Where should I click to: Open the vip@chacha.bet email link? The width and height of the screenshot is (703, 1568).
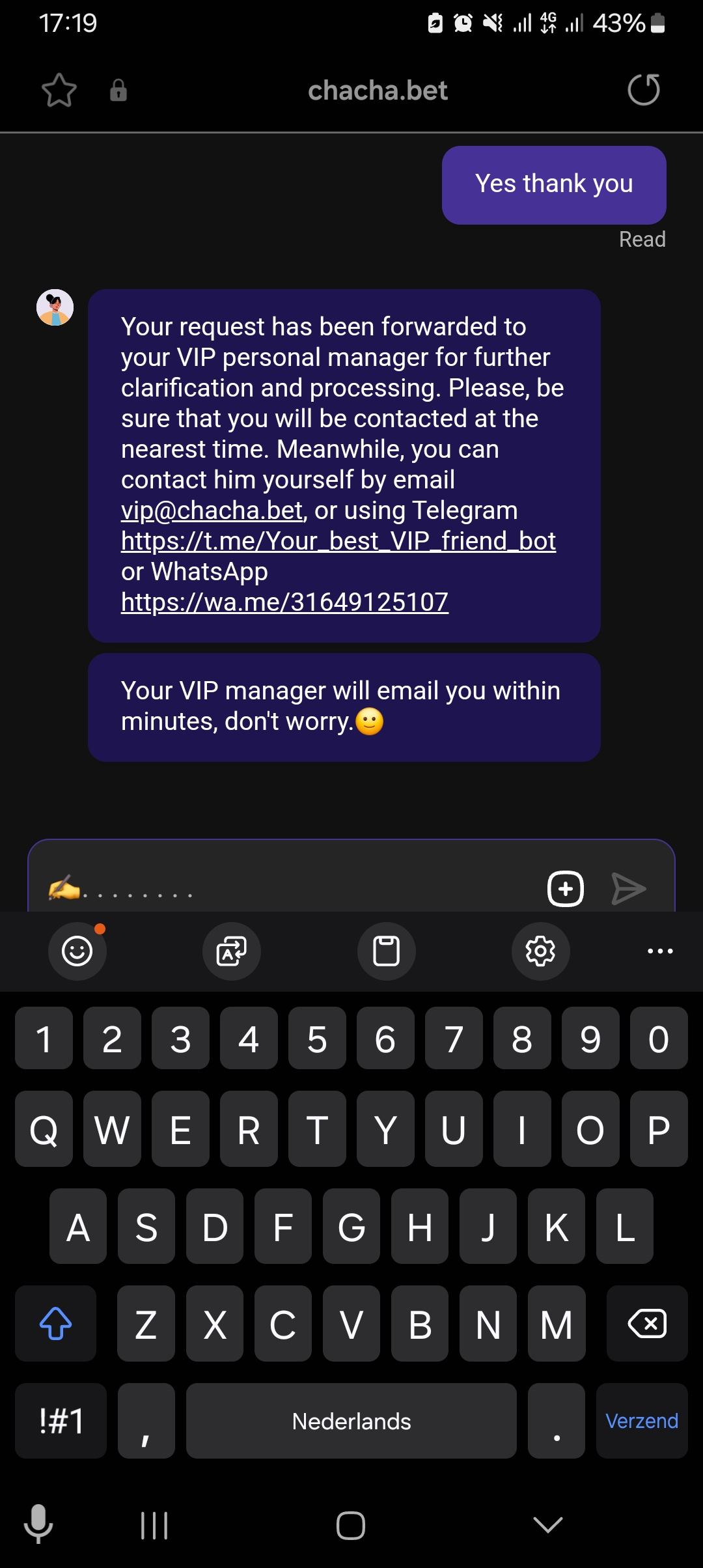(x=212, y=511)
